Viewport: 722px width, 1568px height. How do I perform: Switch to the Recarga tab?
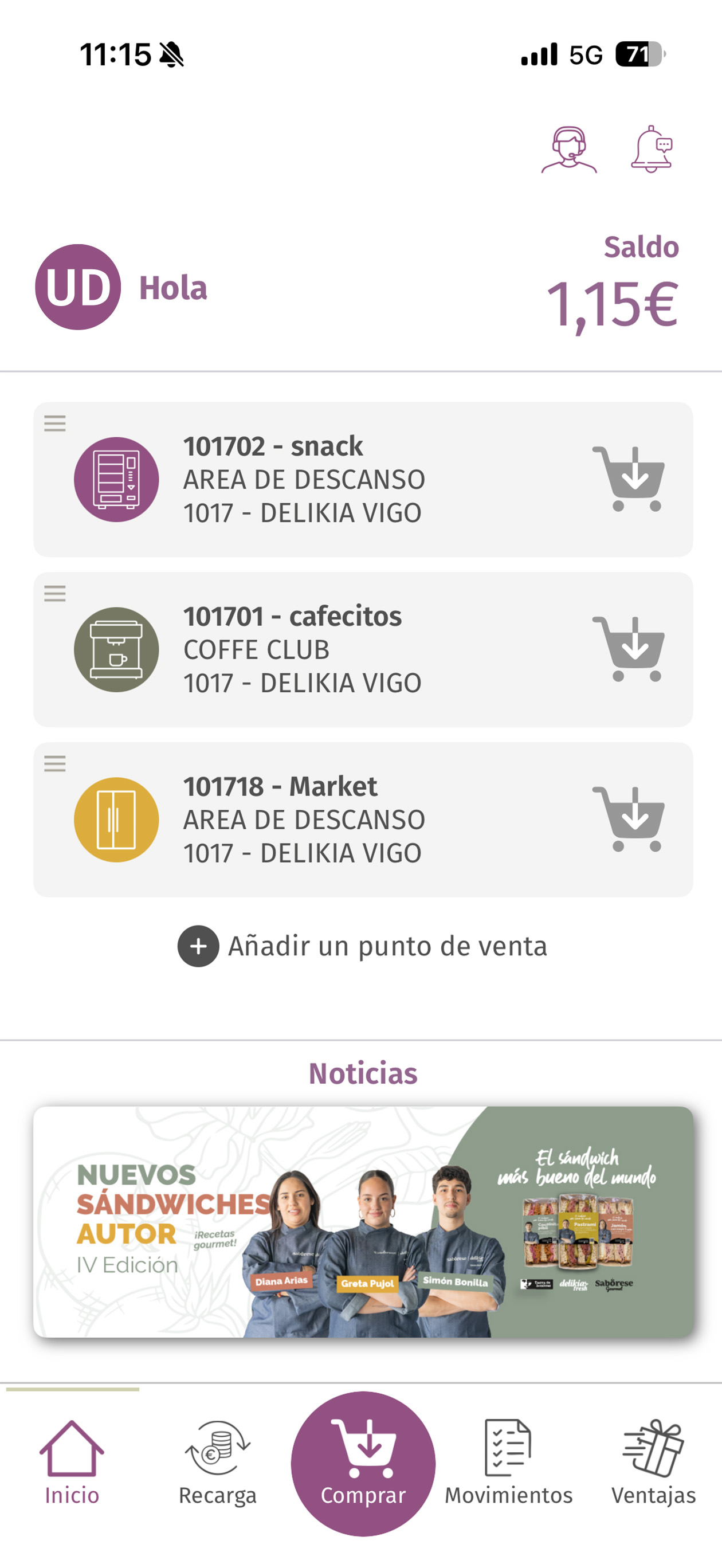[x=217, y=1463]
